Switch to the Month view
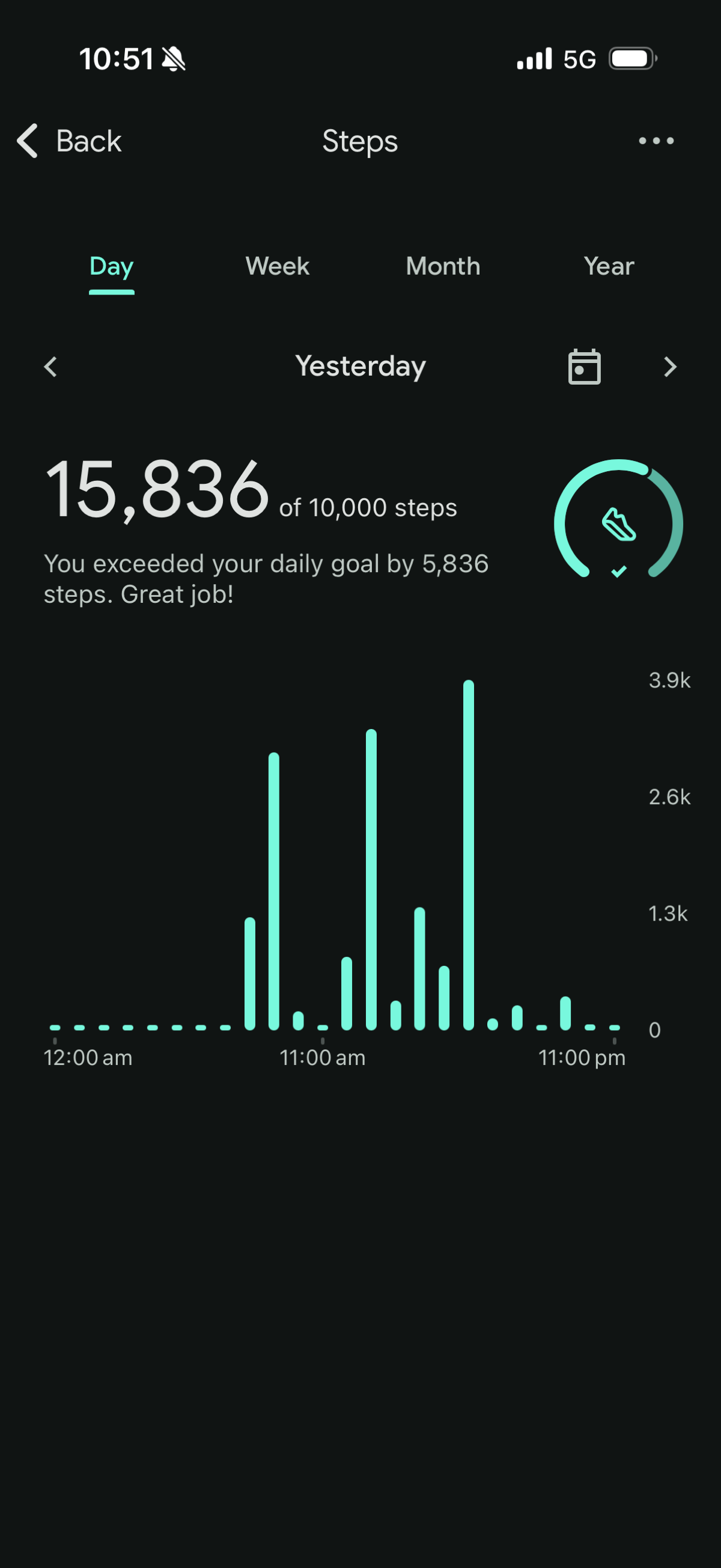The width and height of the screenshot is (721, 1568). pos(443,267)
